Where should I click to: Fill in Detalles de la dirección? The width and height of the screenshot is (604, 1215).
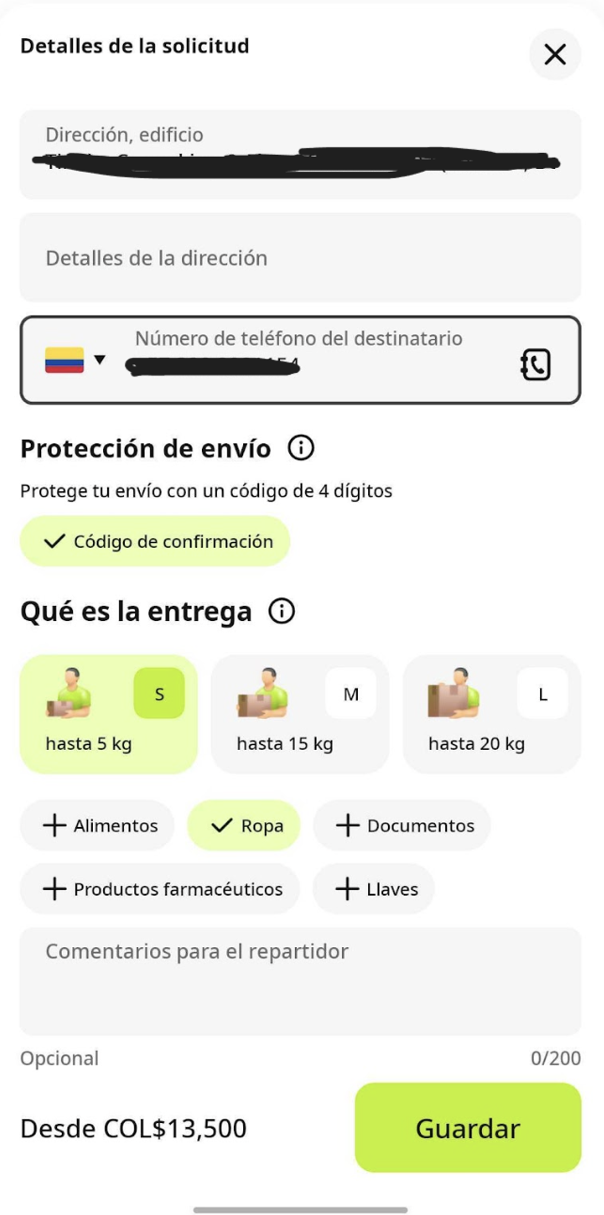coord(300,258)
